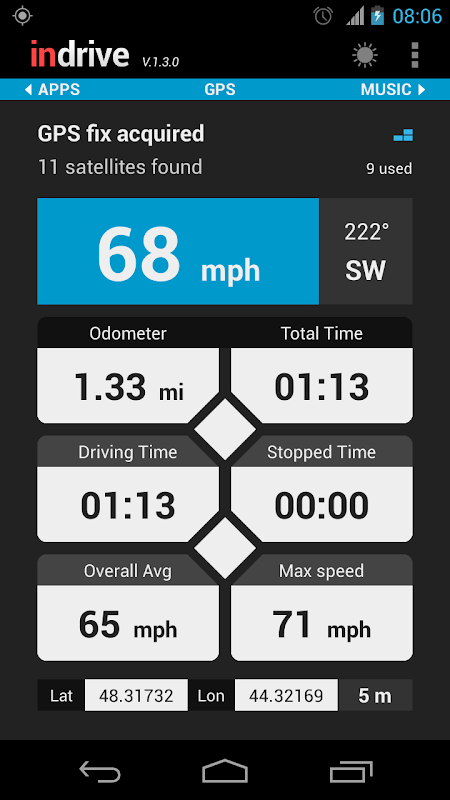450x800 pixels.
Task: Tap the lower diamond reset button
Action: coord(225,547)
